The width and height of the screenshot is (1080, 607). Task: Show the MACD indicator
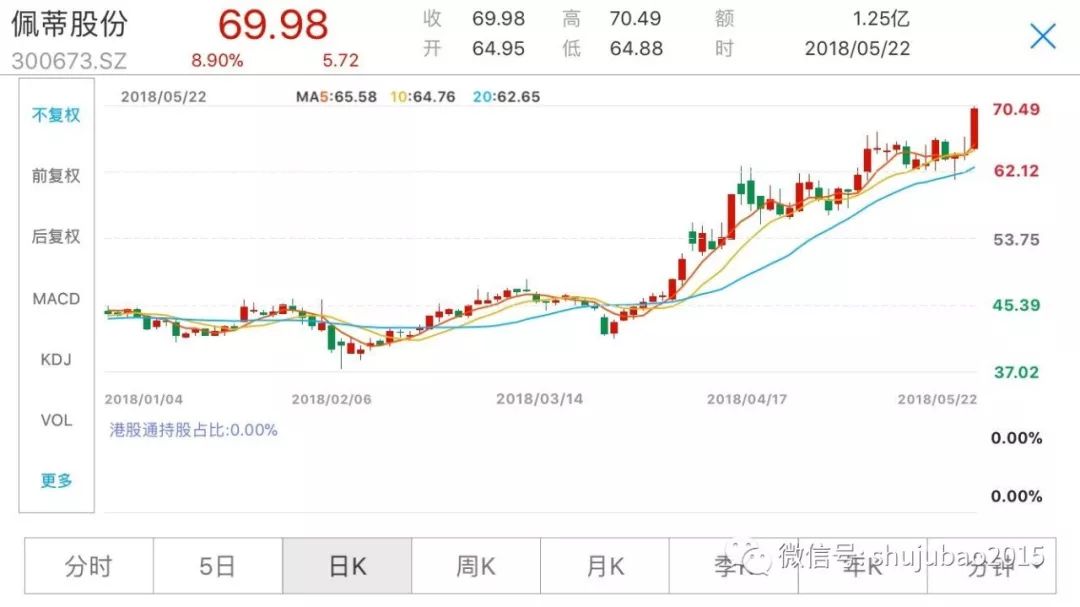[x=56, y=298]
